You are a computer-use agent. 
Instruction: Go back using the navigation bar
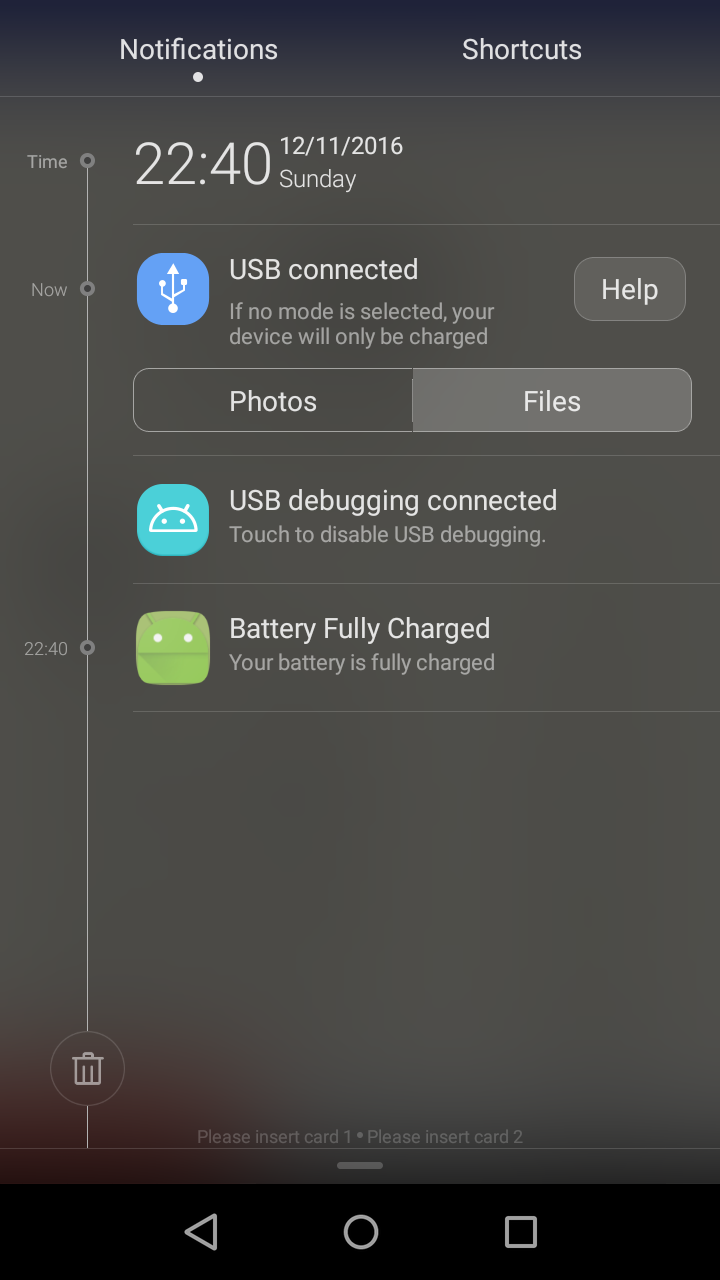click(x=201, y=1232)
